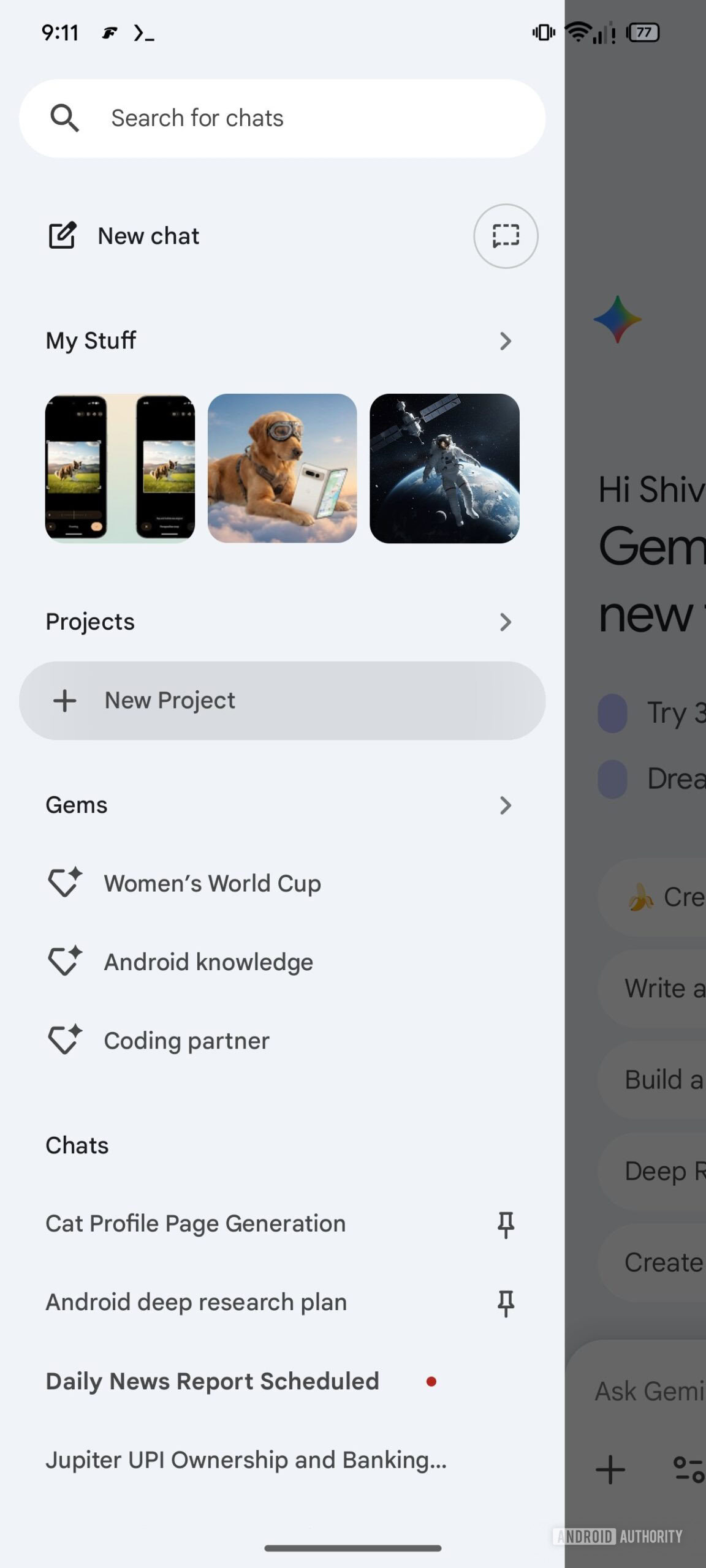Select the Coding partner Gem icon

(x=64, y=1039)
